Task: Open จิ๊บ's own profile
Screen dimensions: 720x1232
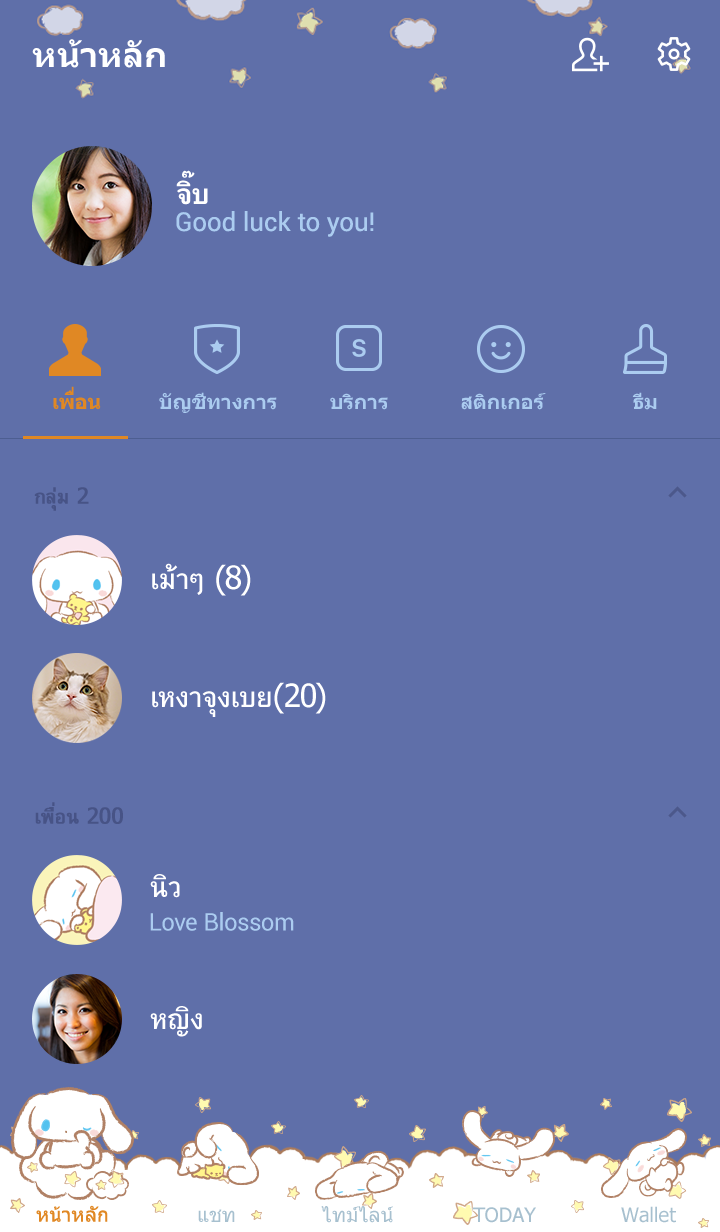Action: pos(92,206)
